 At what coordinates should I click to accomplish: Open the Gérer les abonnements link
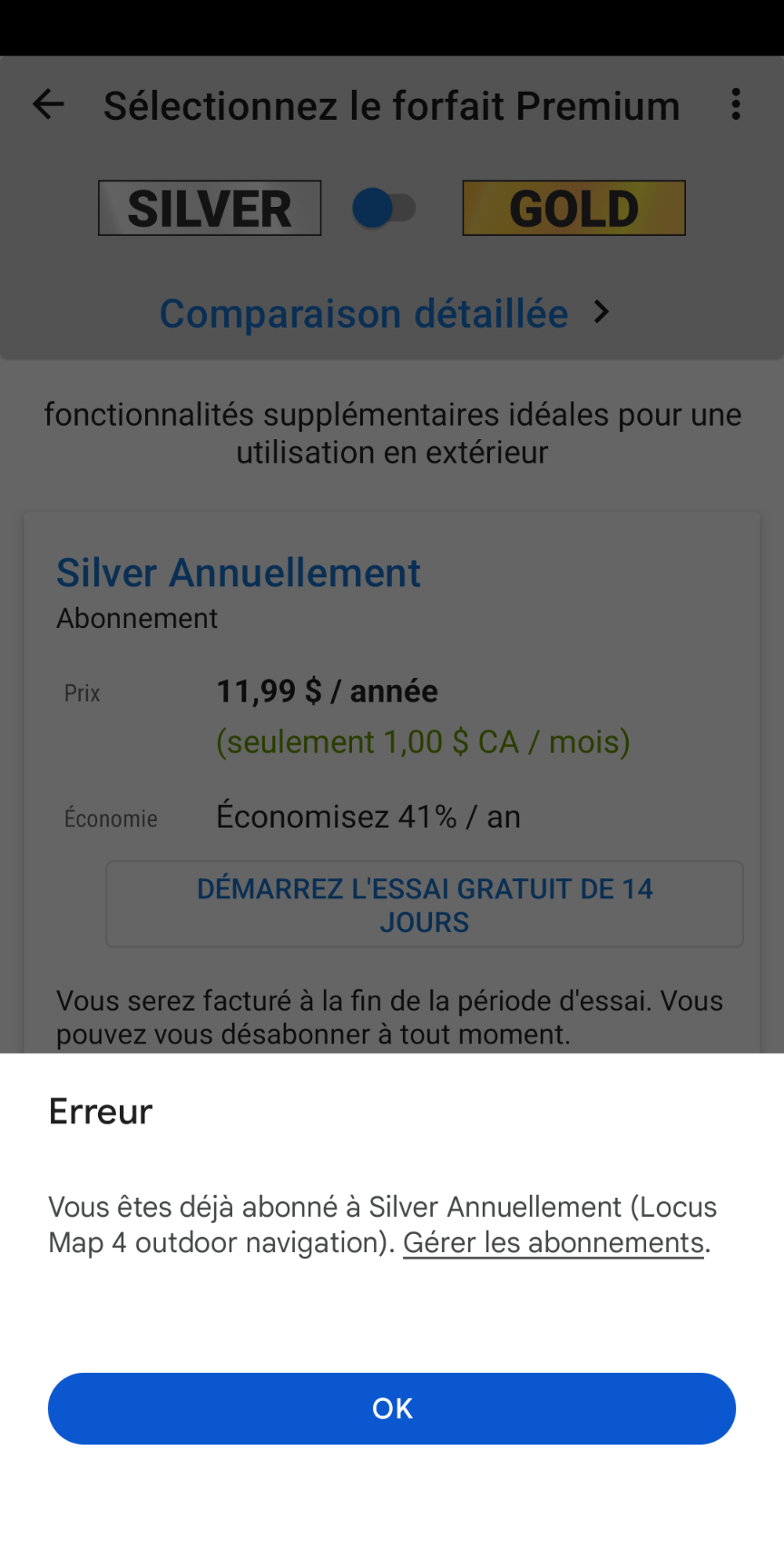tap(553, 1242)
